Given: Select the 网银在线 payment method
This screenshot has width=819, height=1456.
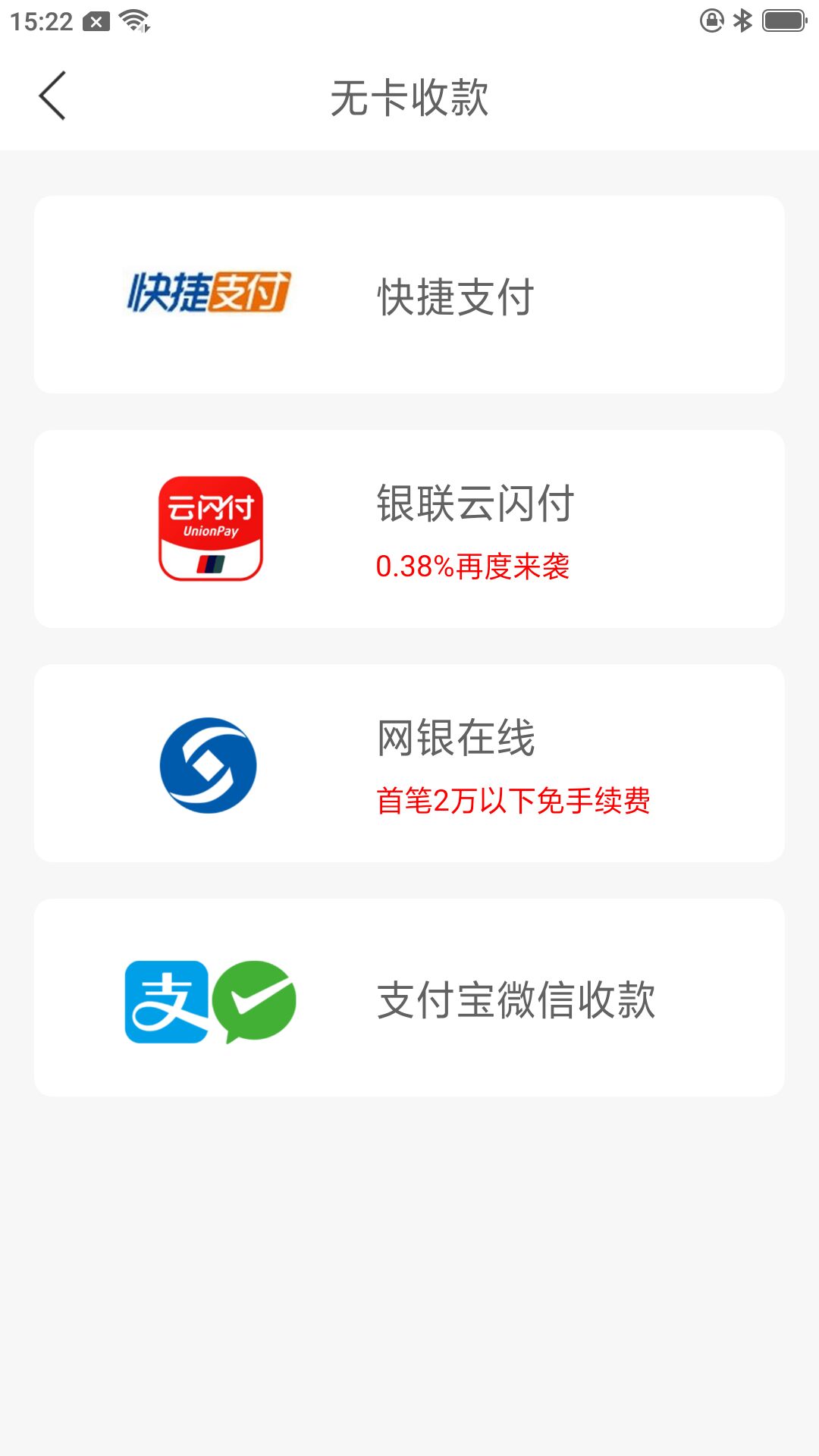Looking at the screenshot, I should coord(409,762).
